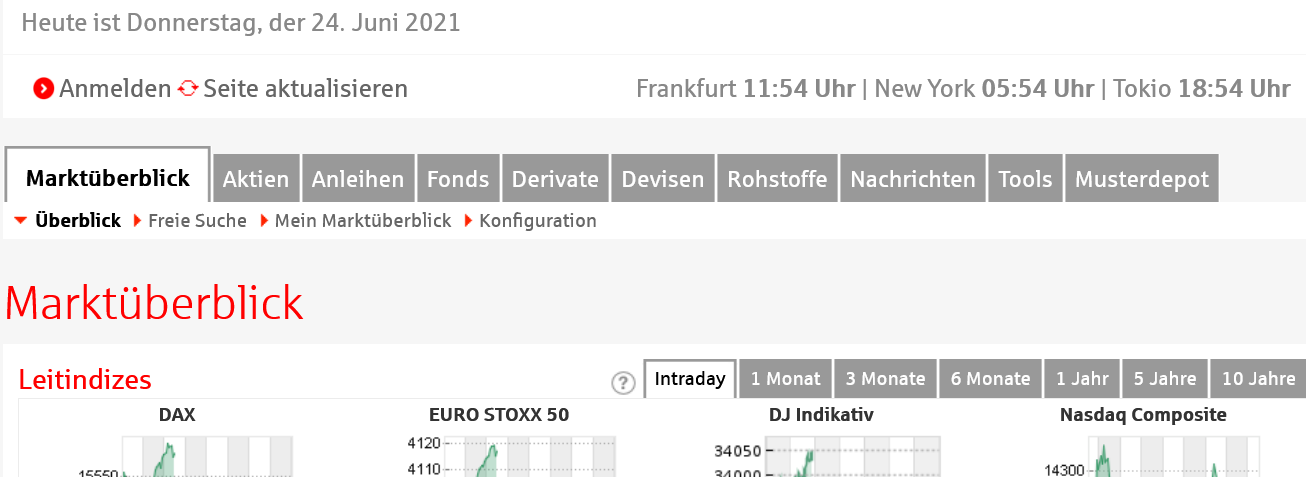Select the 6 Monate chart range

(990, 379)
